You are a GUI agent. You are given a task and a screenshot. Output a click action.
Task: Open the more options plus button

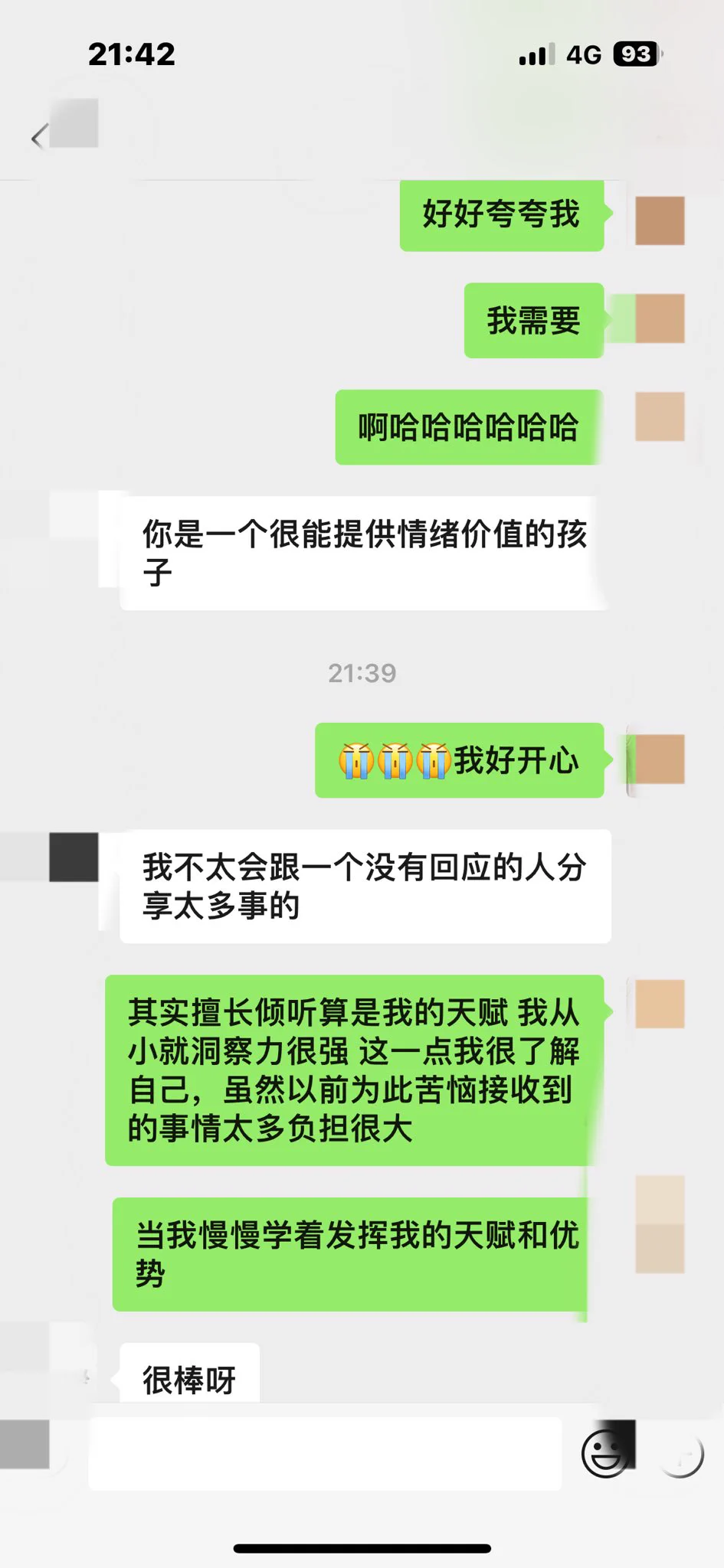pos(680,1454)
